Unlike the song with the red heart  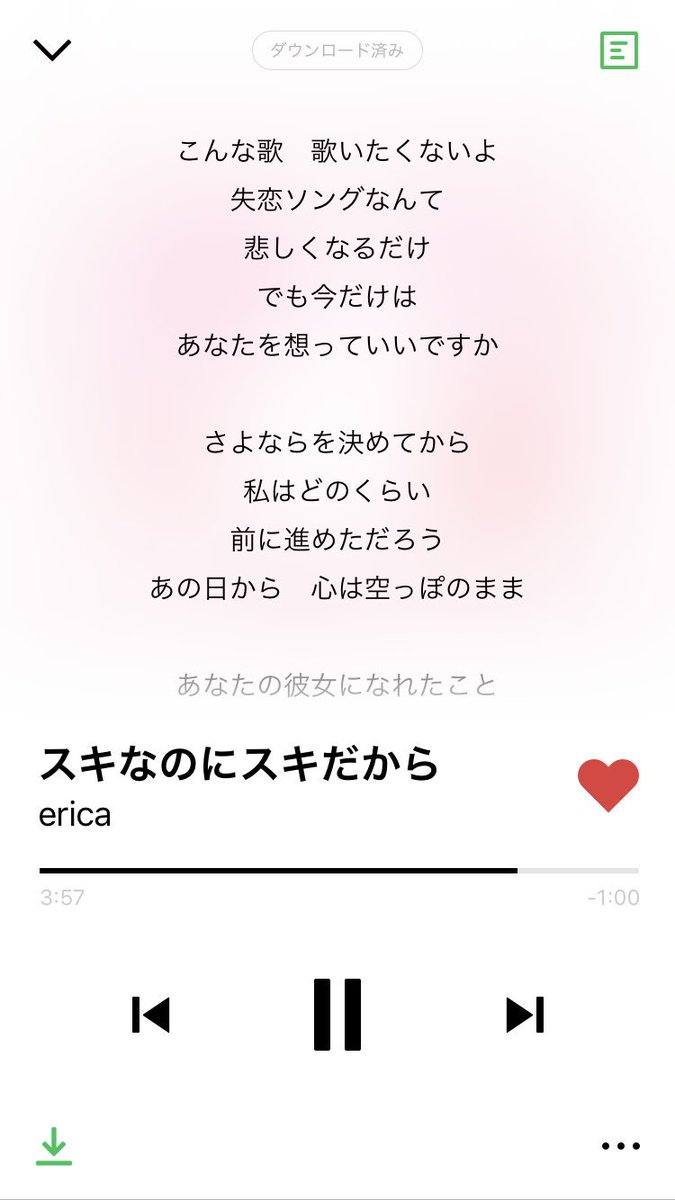(x=608, y=785)
